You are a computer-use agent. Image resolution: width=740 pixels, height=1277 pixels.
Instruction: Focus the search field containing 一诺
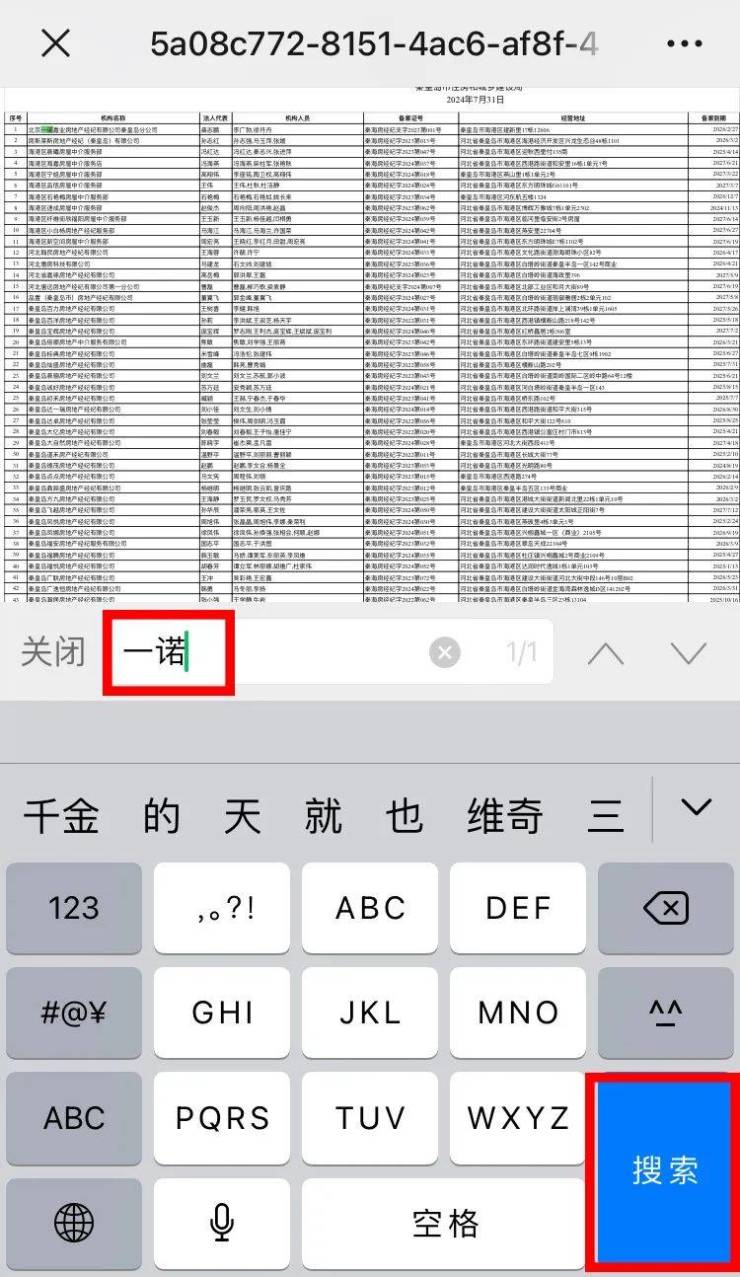click(x=270, y=653)
